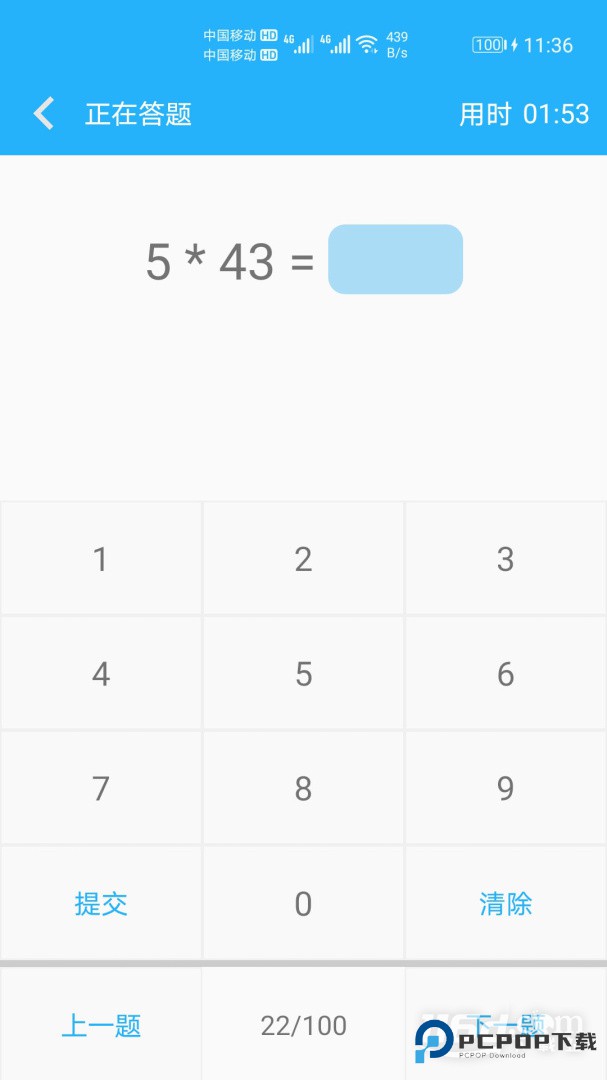This screenshot has width=607, height=1080.
Task: Tap the blue answer box
Action: point(395,259)
